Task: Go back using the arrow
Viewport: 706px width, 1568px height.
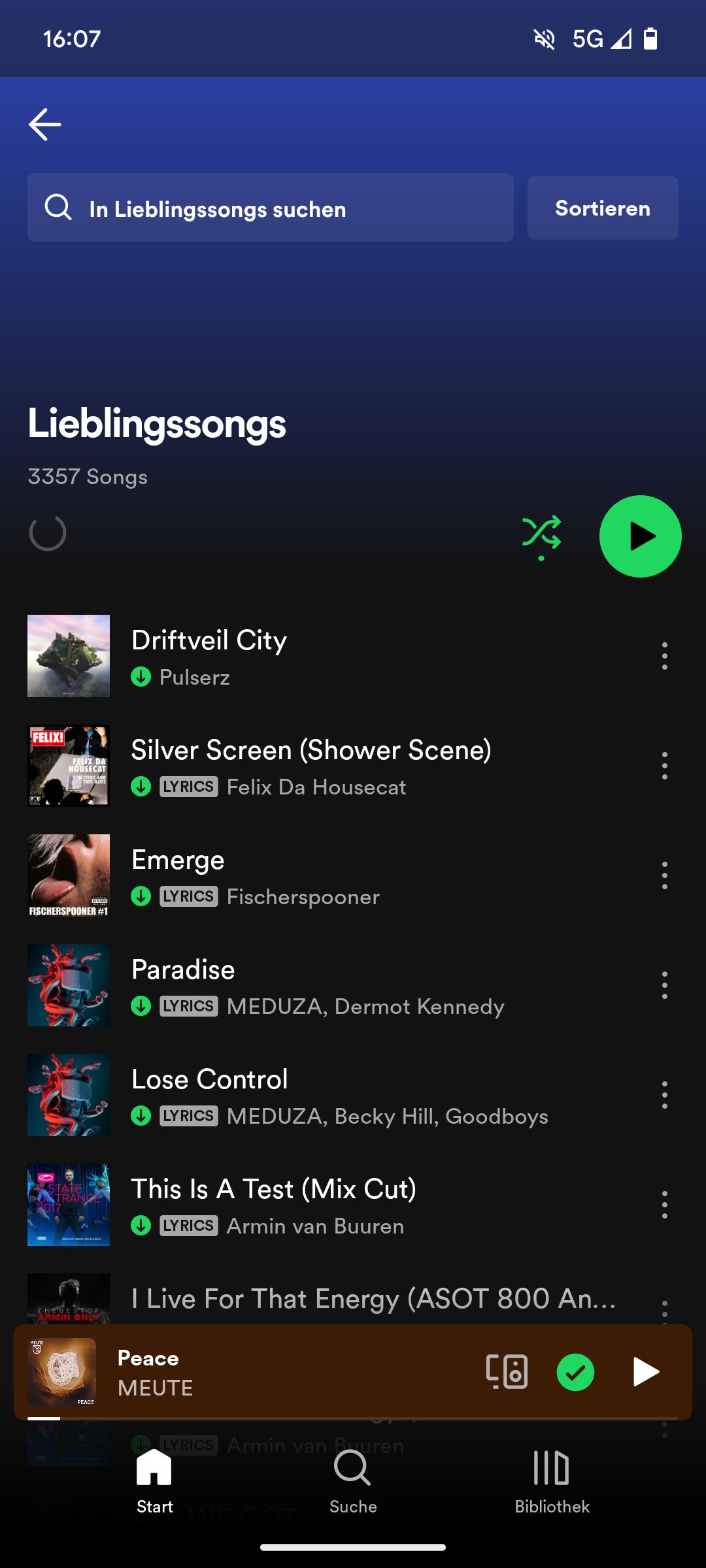Action: (45, 124)
